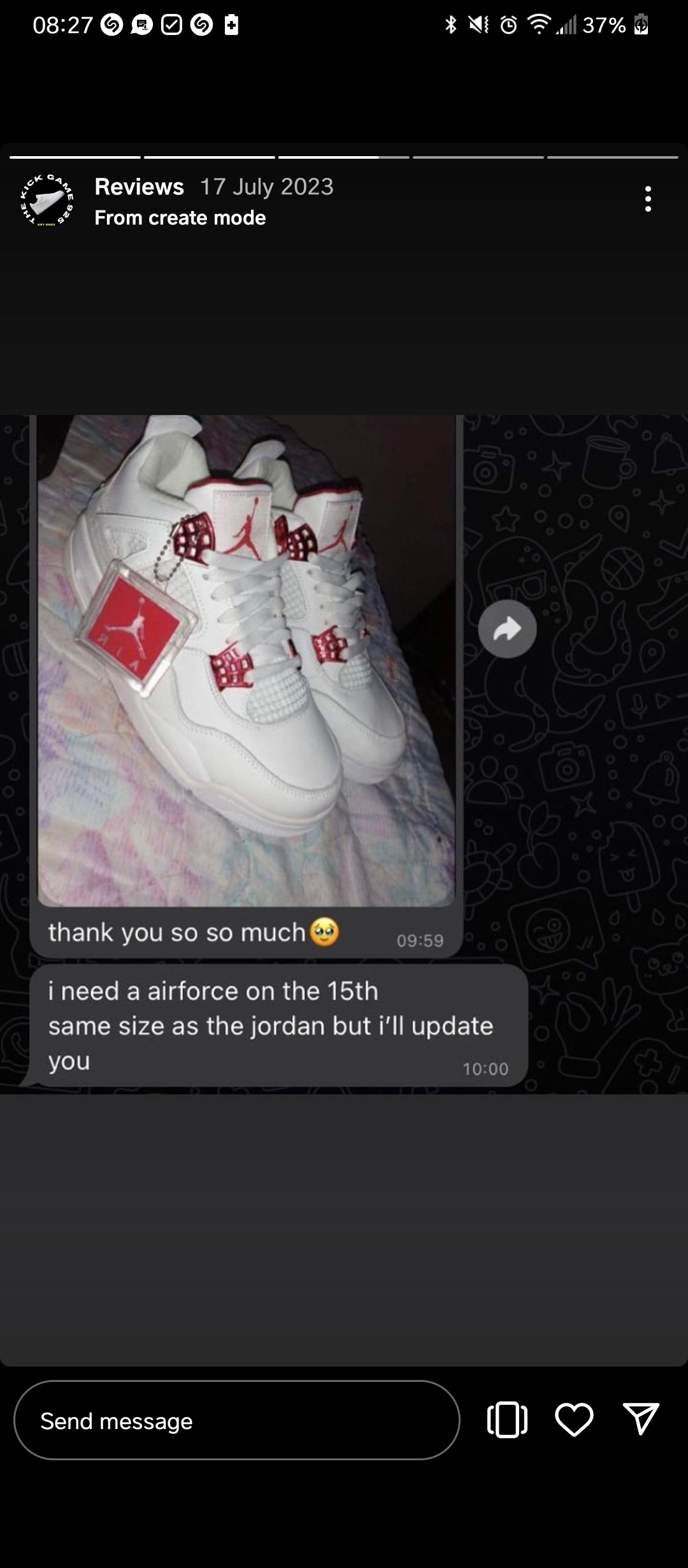The height and width of the screenshot is (1568, 688).
Task: Open the Reviews highlight title
Action: 139,187
